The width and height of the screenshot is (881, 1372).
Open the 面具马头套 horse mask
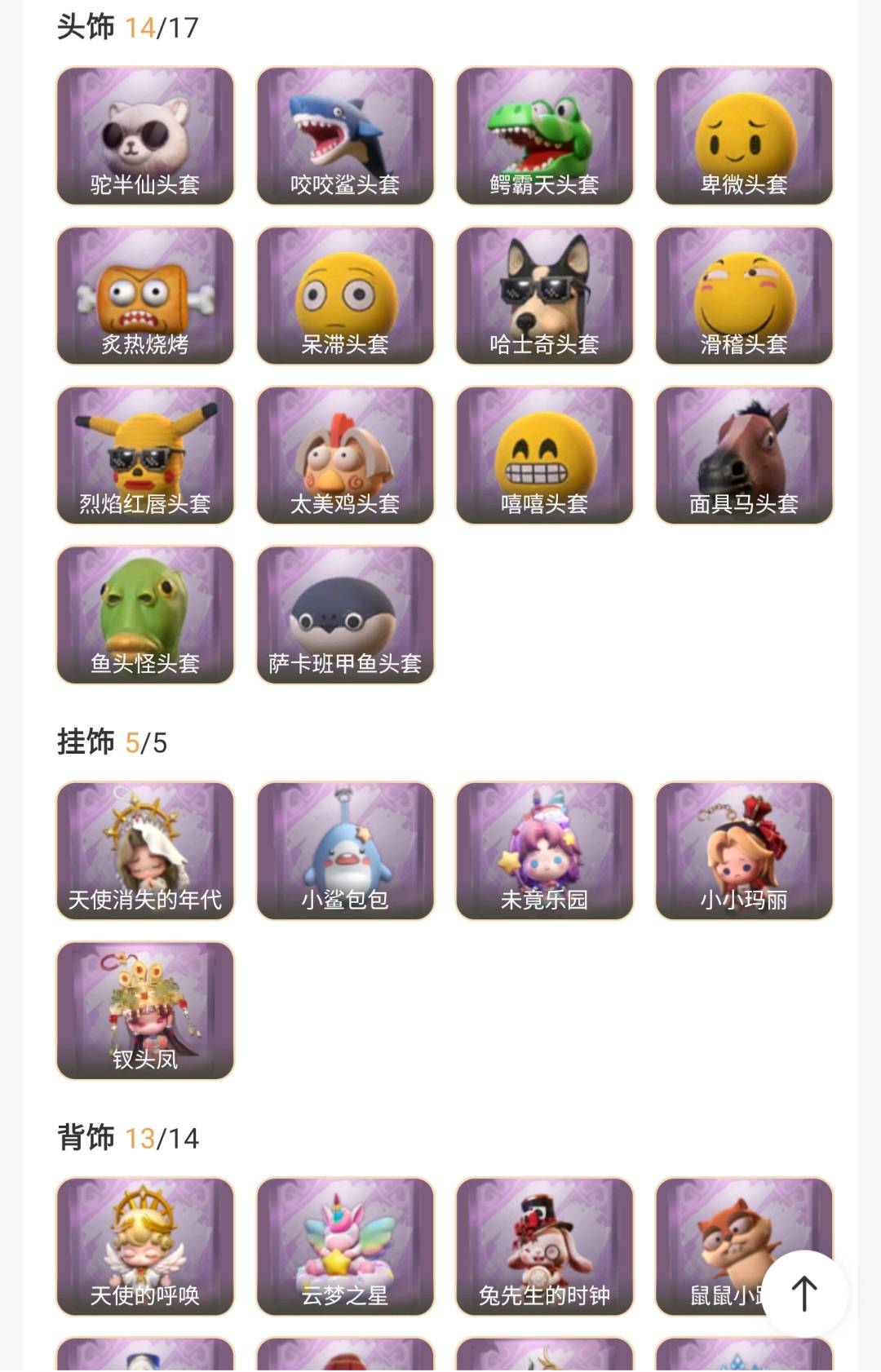(x=744, y=455)
